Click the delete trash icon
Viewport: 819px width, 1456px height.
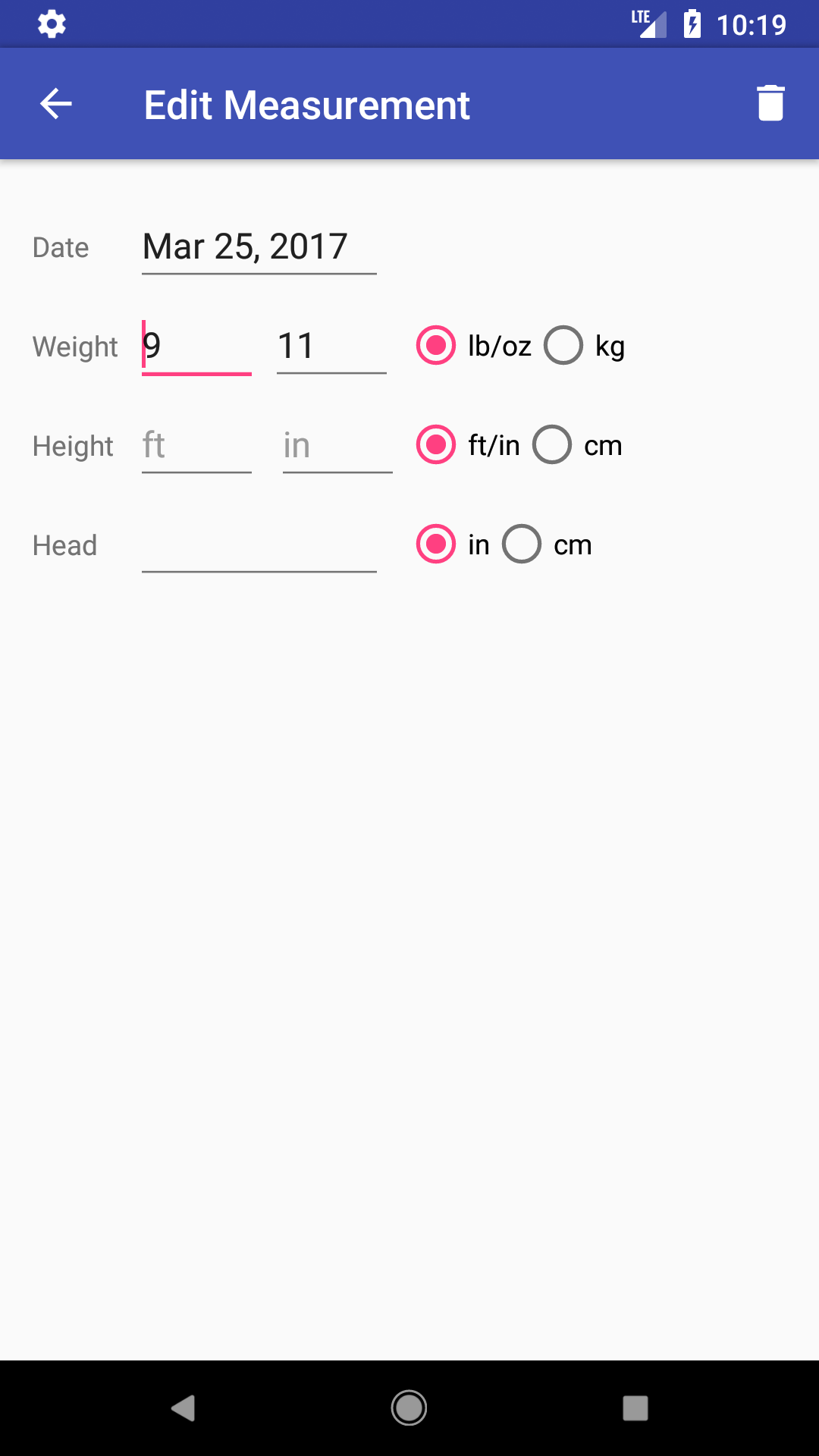click(x=770, y=104)
